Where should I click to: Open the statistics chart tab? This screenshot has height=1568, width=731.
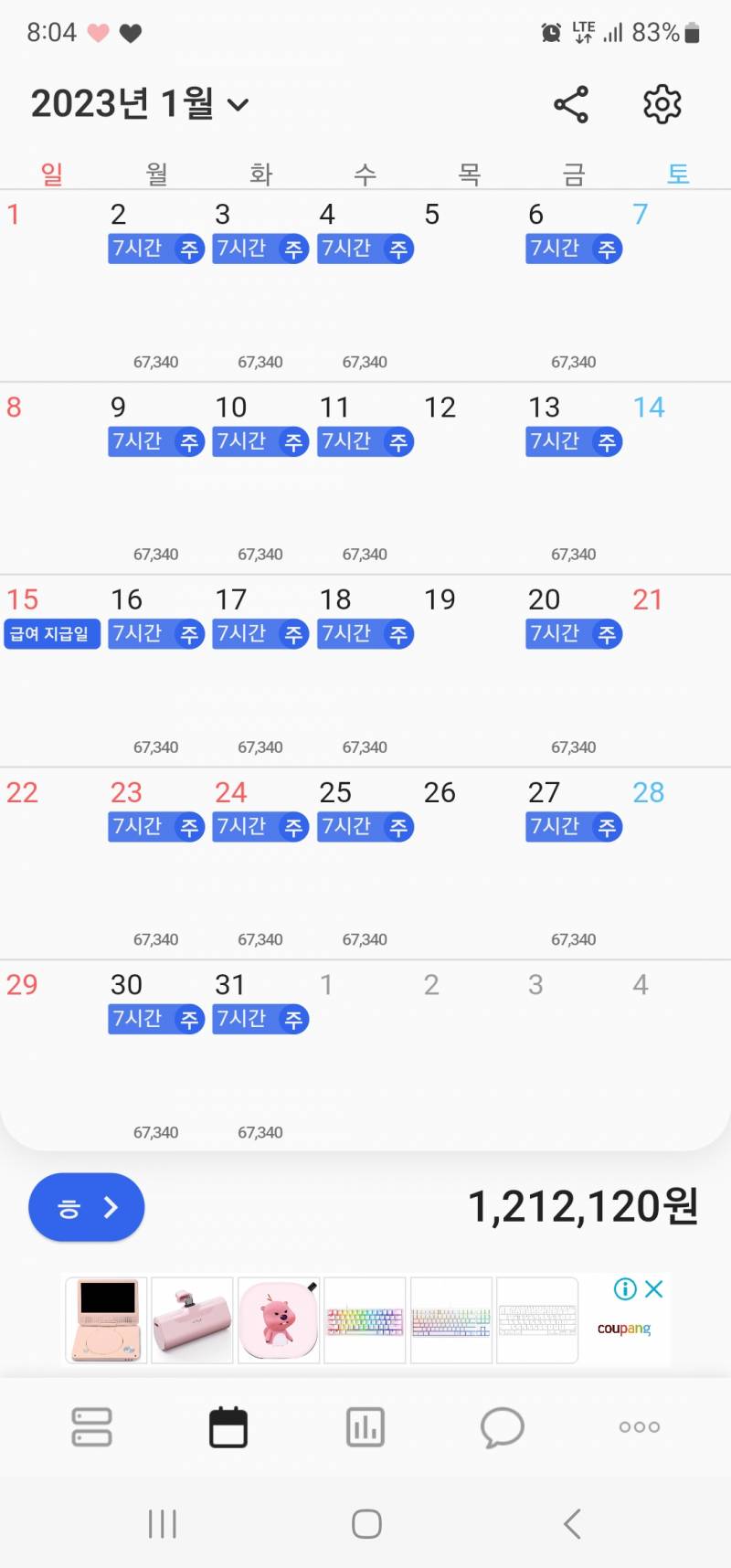tap(365, 1426)
